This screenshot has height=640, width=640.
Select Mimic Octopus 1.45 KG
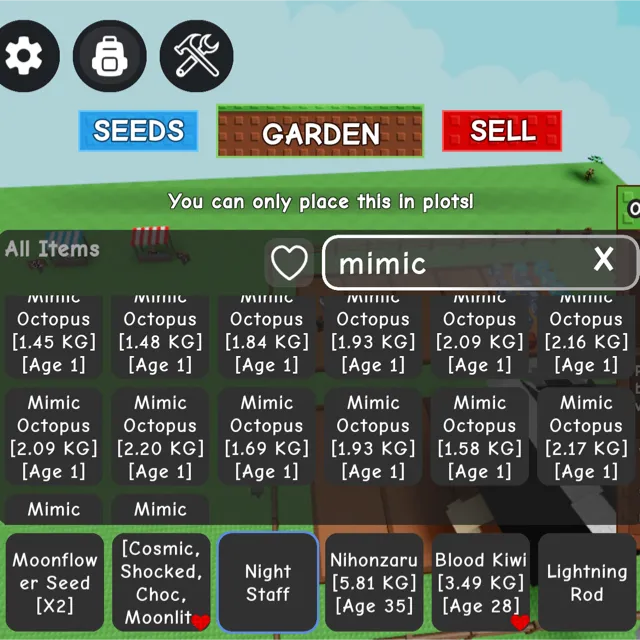(54, 336)
